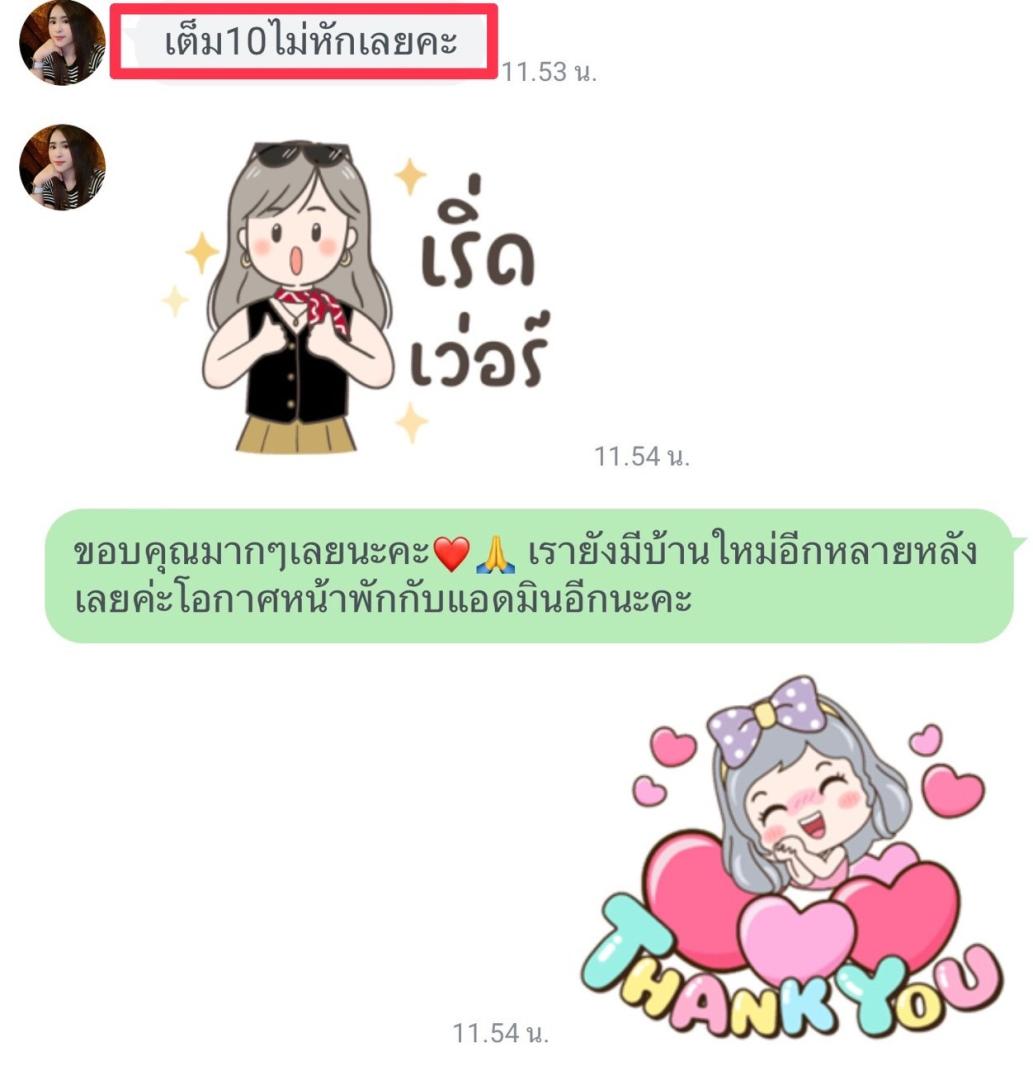This screenshot has width=1033, height=1080.
Task: Open sender's avatar beside the เต็ม10ไม่หักเลยคะ message
Action: (62, 42)
